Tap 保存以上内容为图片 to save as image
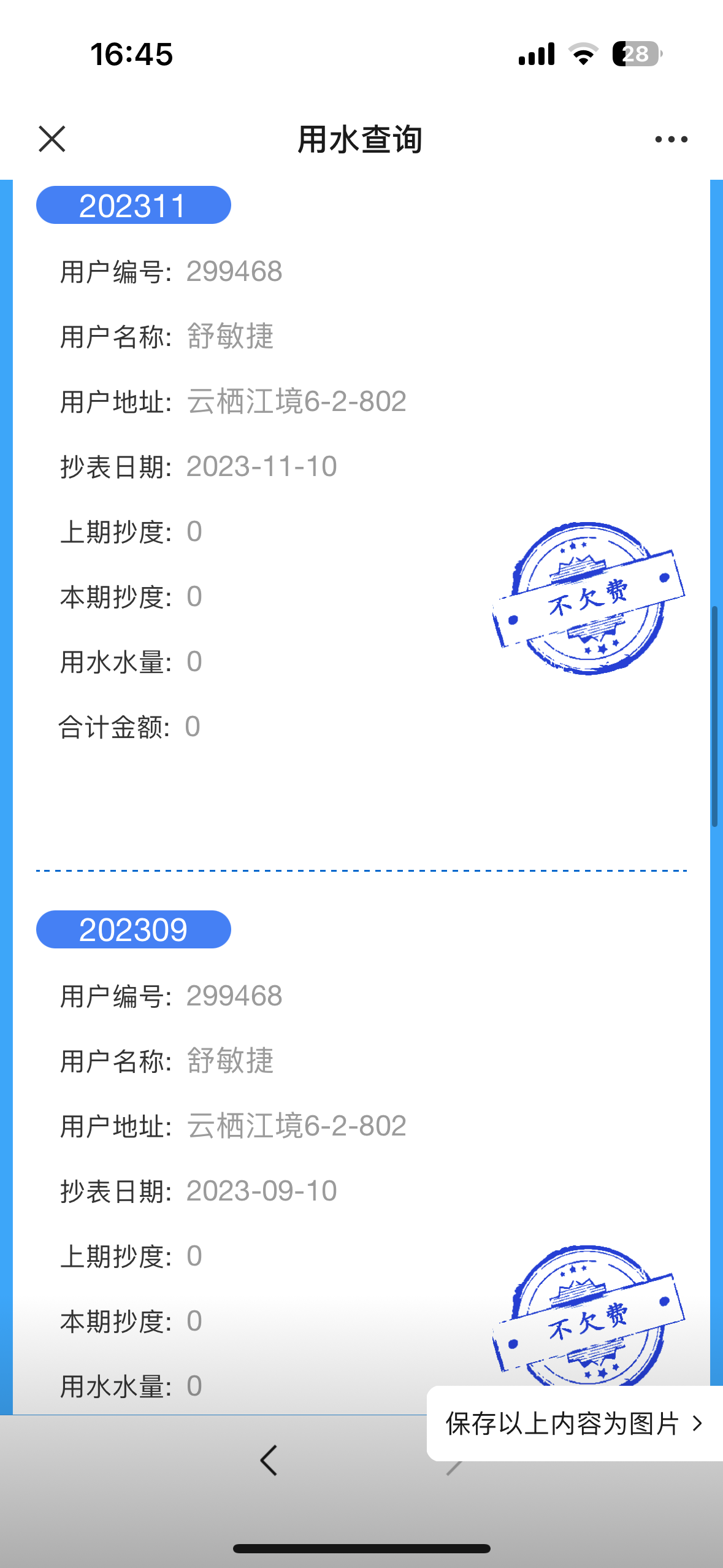723x1568 pixels. click(573, 1424)
